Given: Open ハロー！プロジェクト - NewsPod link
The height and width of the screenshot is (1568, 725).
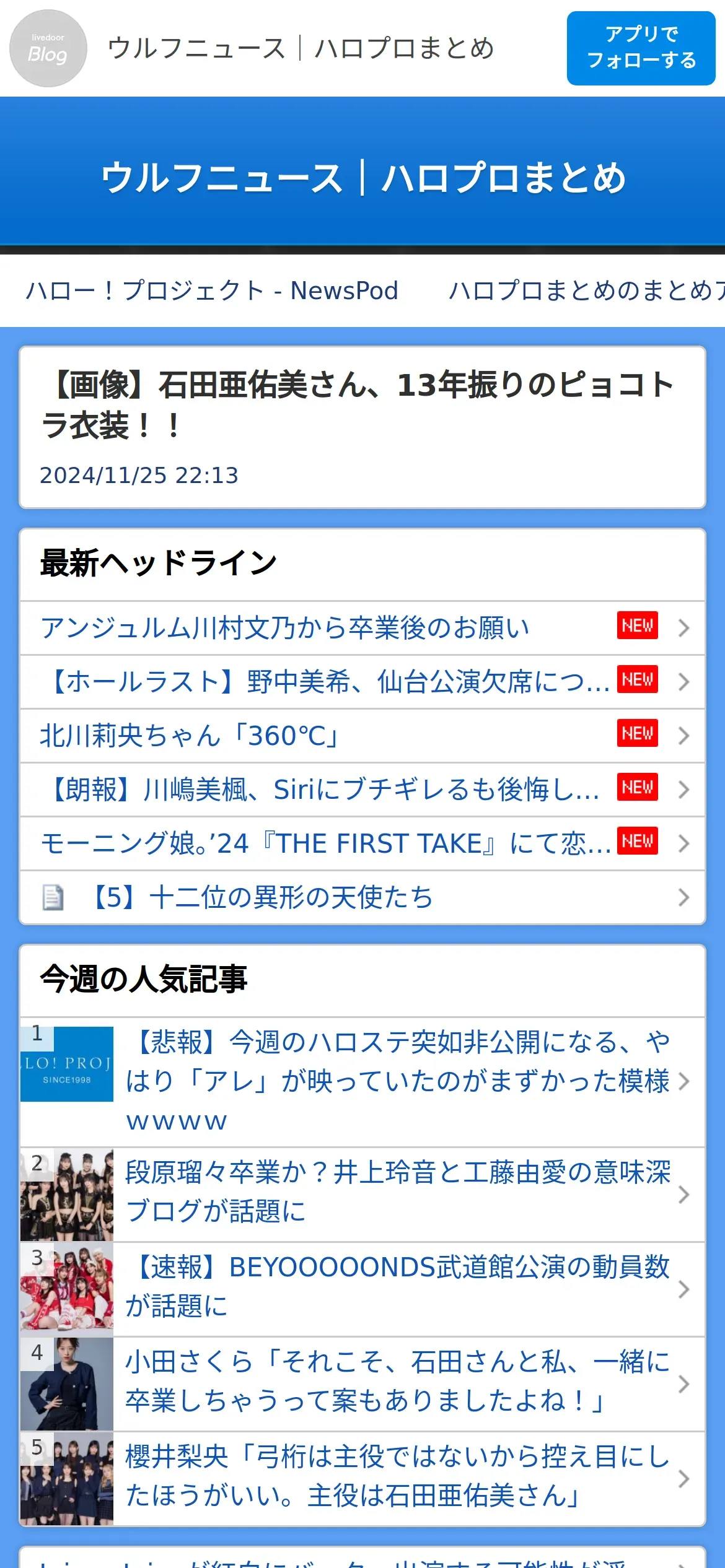Looking at the screenshot, I should tap(212, 290).
